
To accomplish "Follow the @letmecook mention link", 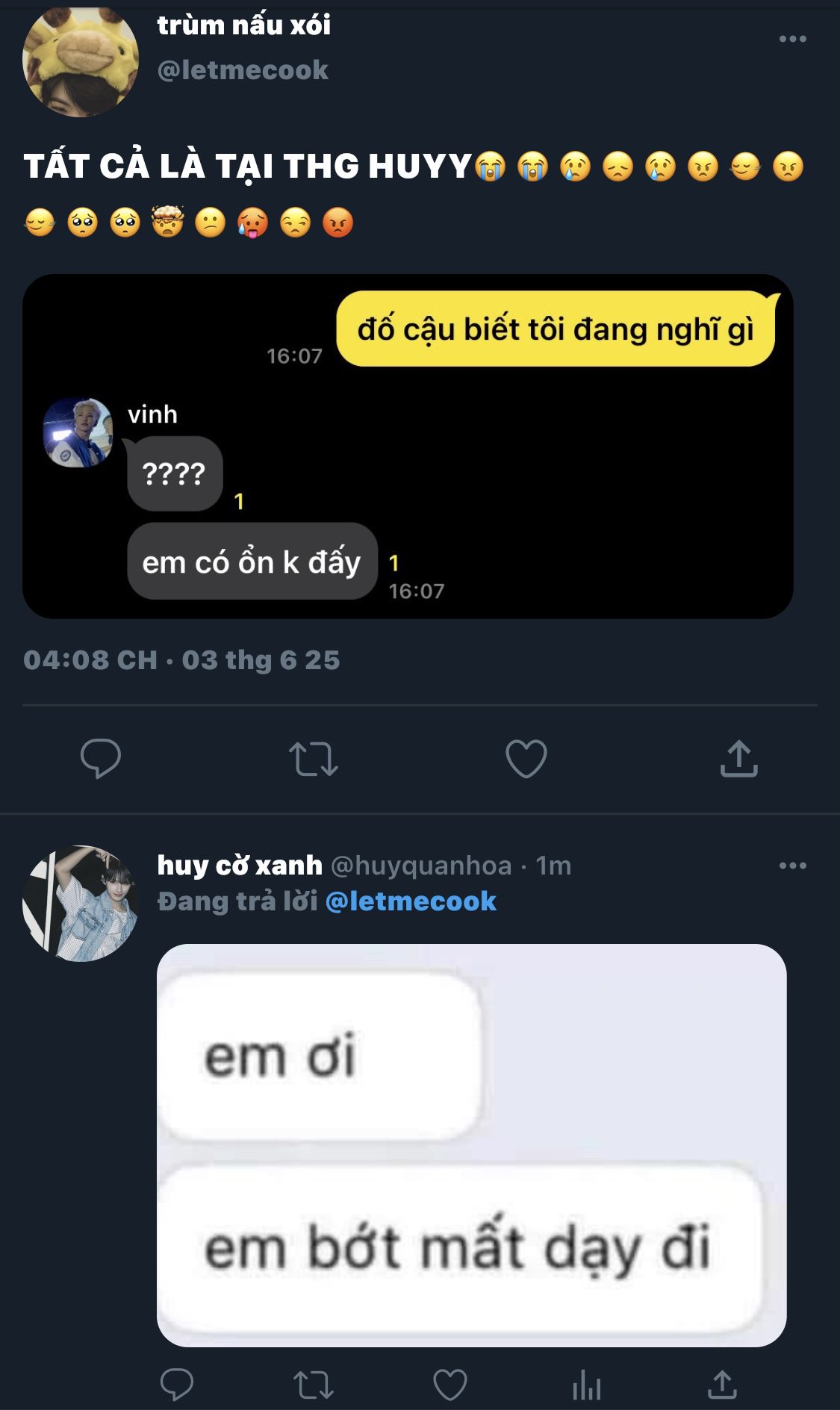I will [411, 901].
